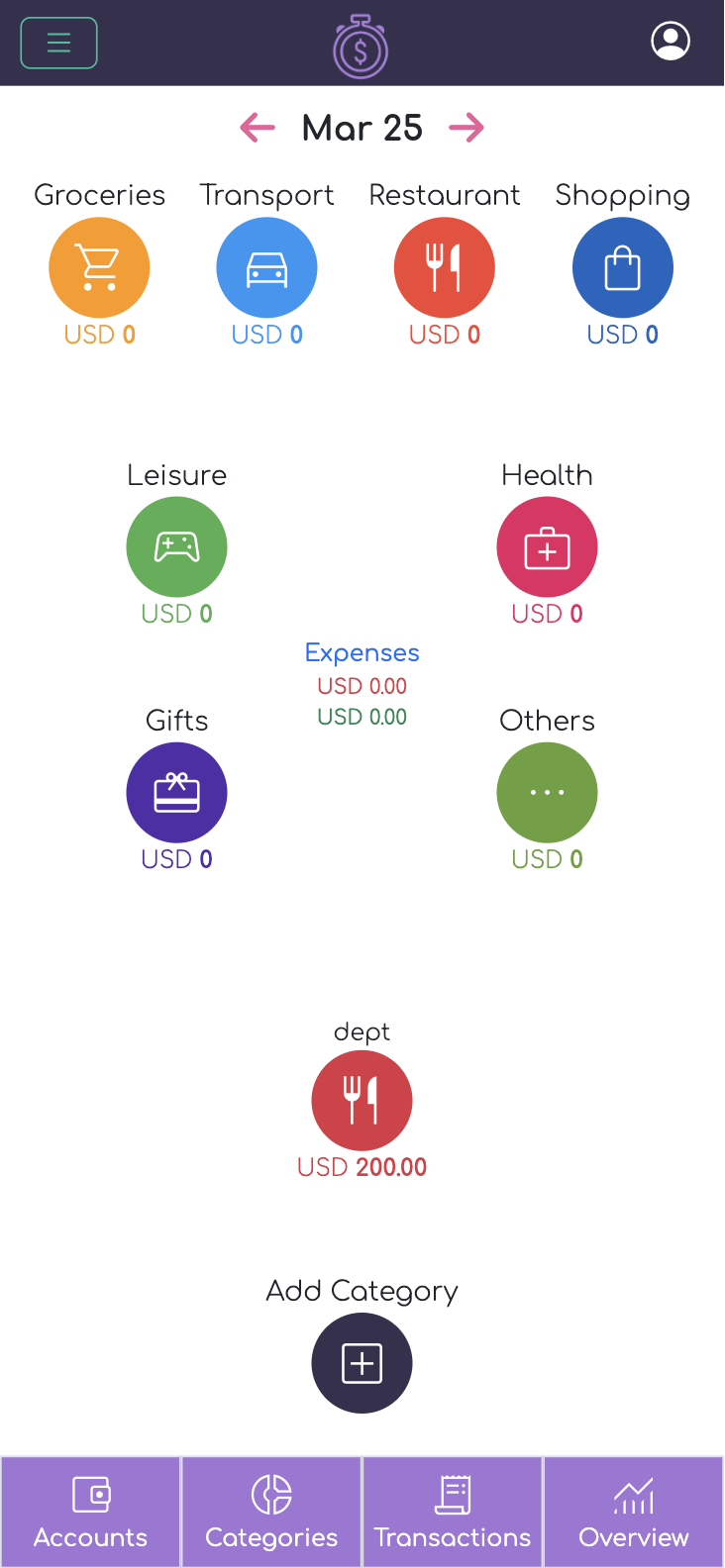Select the Gifts category

tap(177, 793)
